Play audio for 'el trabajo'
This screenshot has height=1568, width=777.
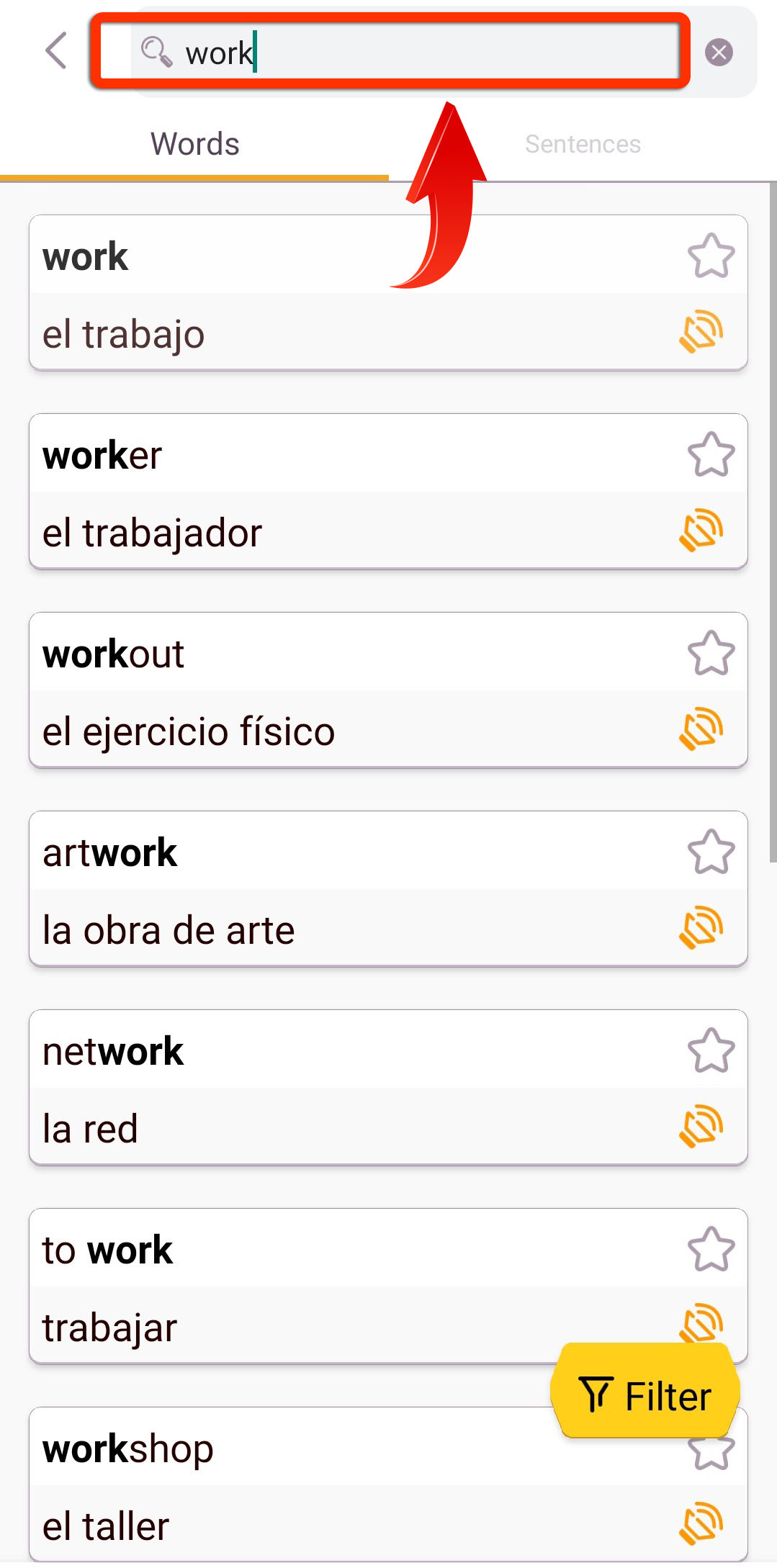click(x=701, y=333)
